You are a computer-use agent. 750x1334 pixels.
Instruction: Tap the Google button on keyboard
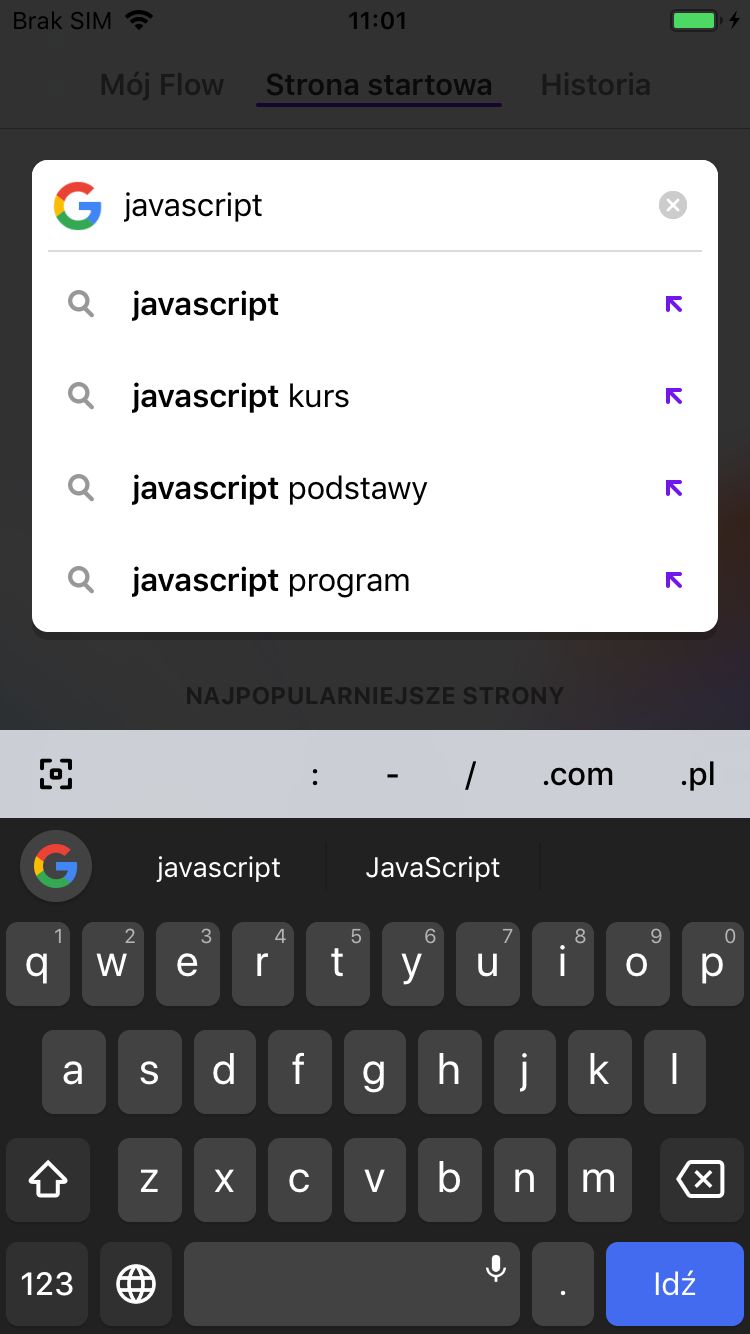pos(56,866)
